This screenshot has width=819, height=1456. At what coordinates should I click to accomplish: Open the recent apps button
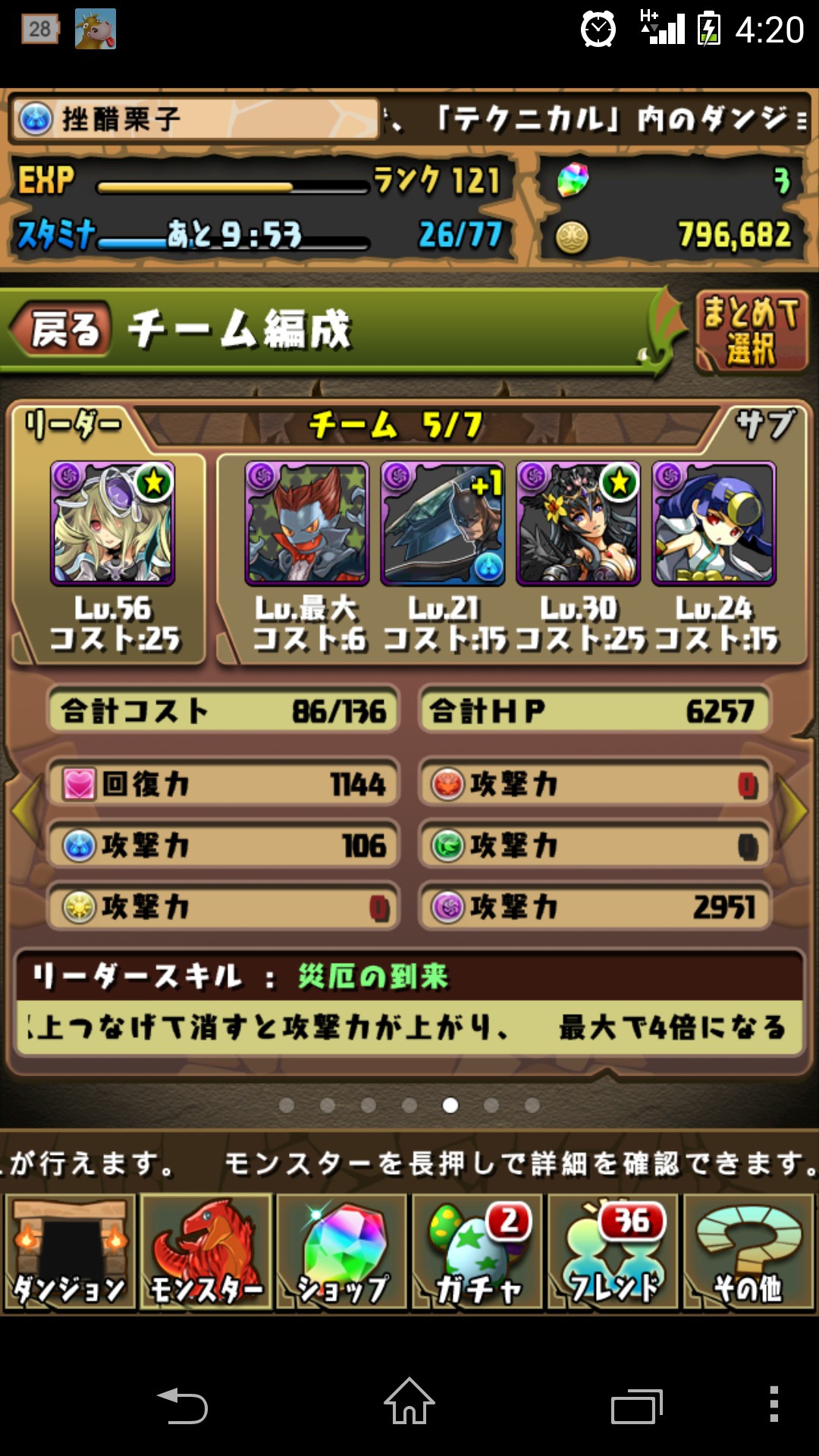(x=637, y=1406)
